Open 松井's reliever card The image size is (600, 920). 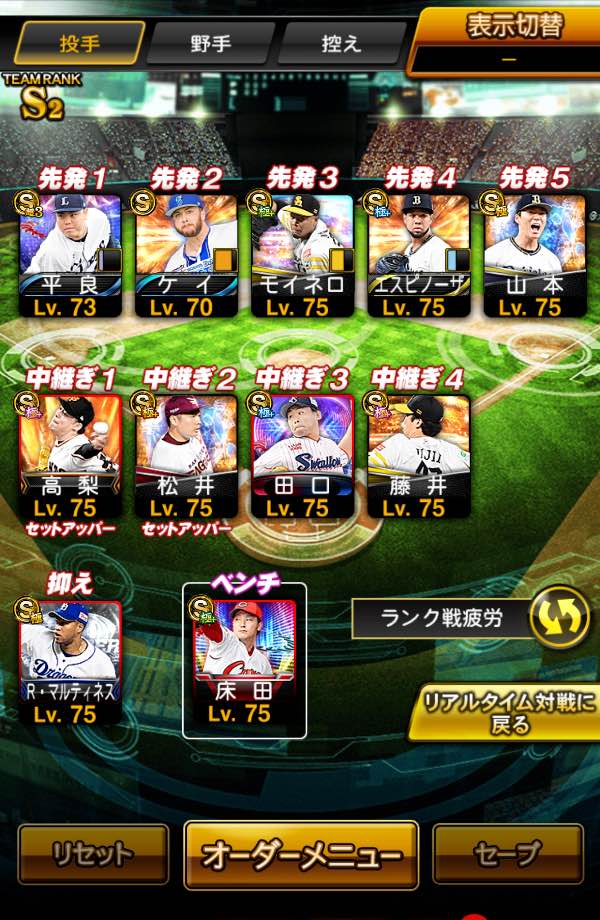pos(186,456)
